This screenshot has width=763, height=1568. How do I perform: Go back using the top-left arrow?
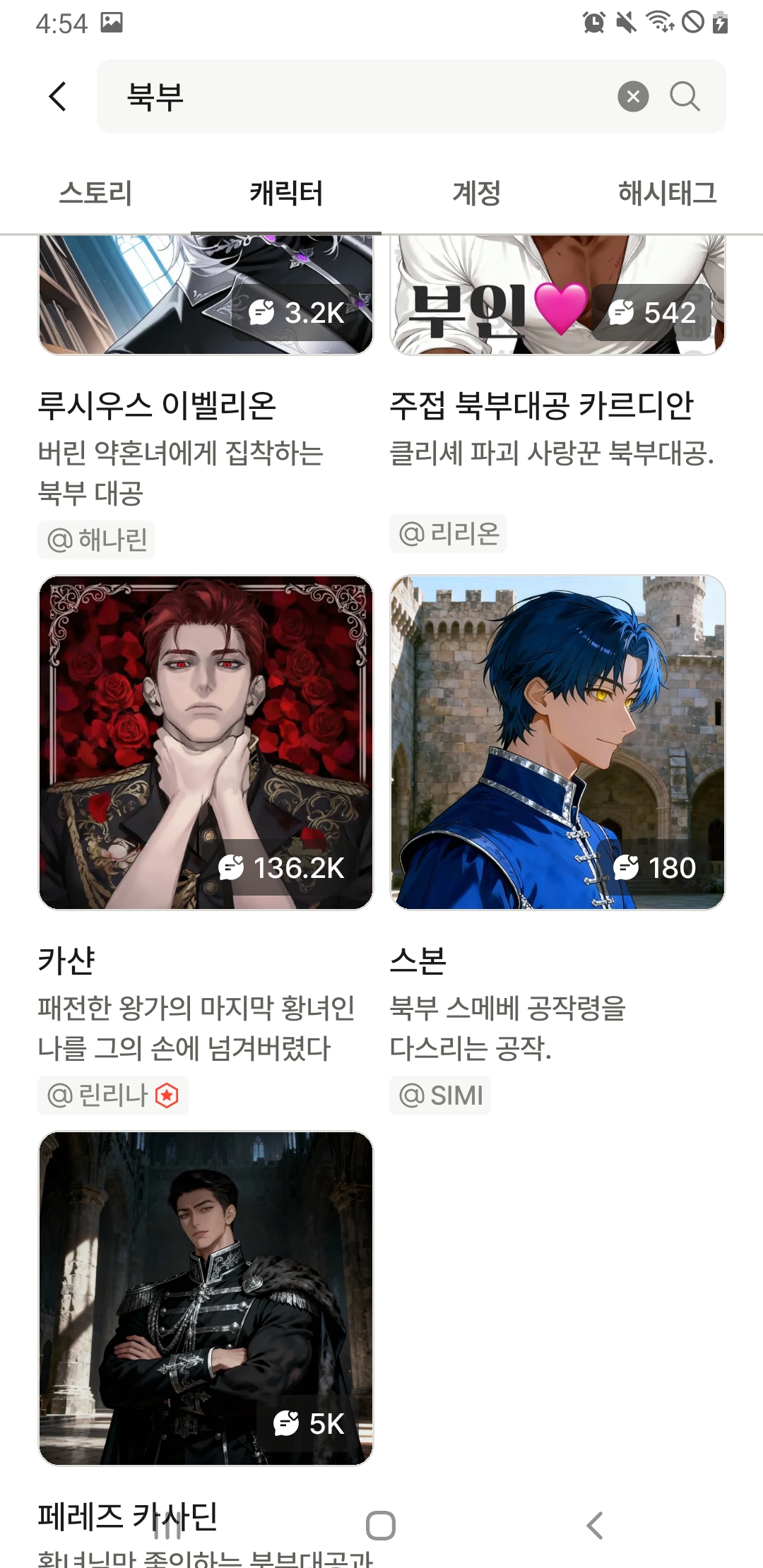58,97
